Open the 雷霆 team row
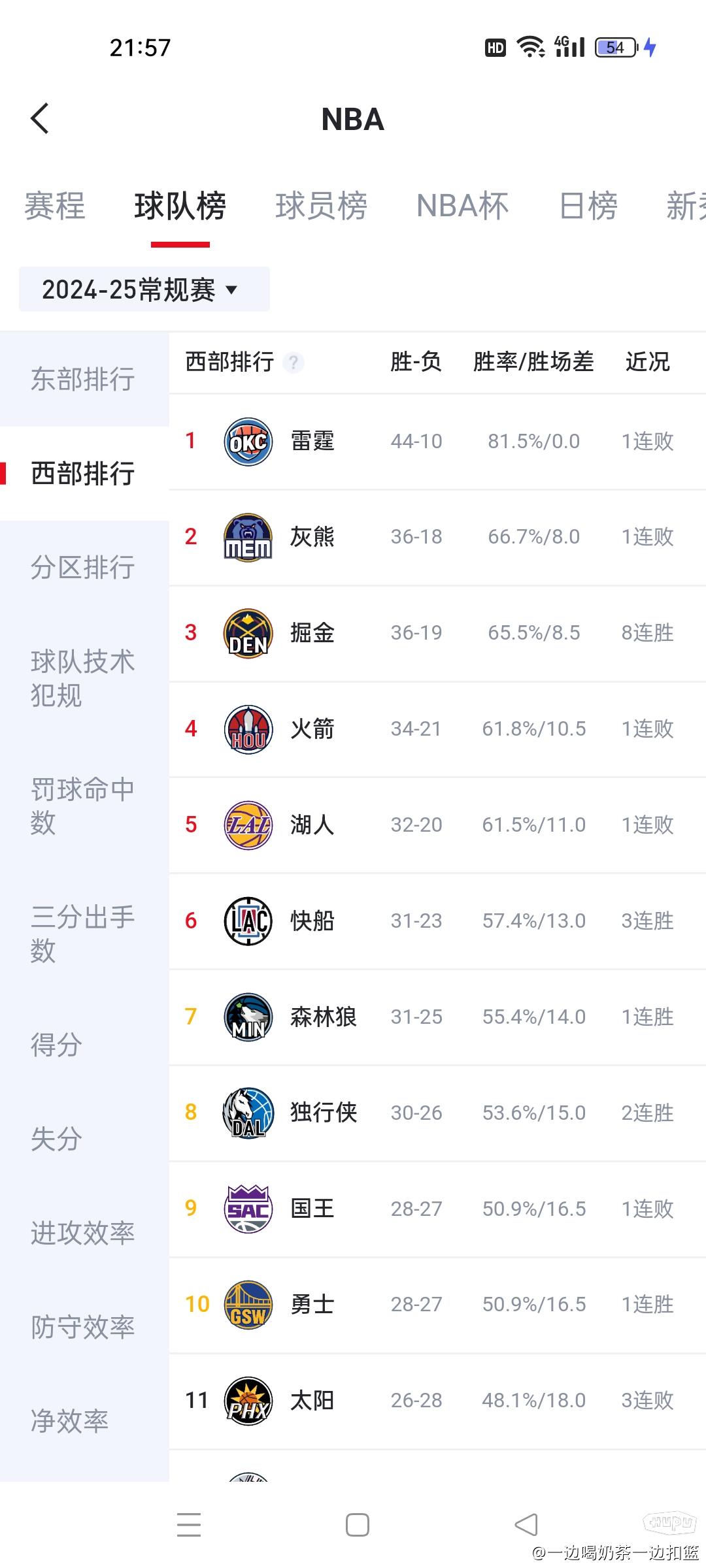Screen dimensions: 706x1568 click(x=437, y=442)
